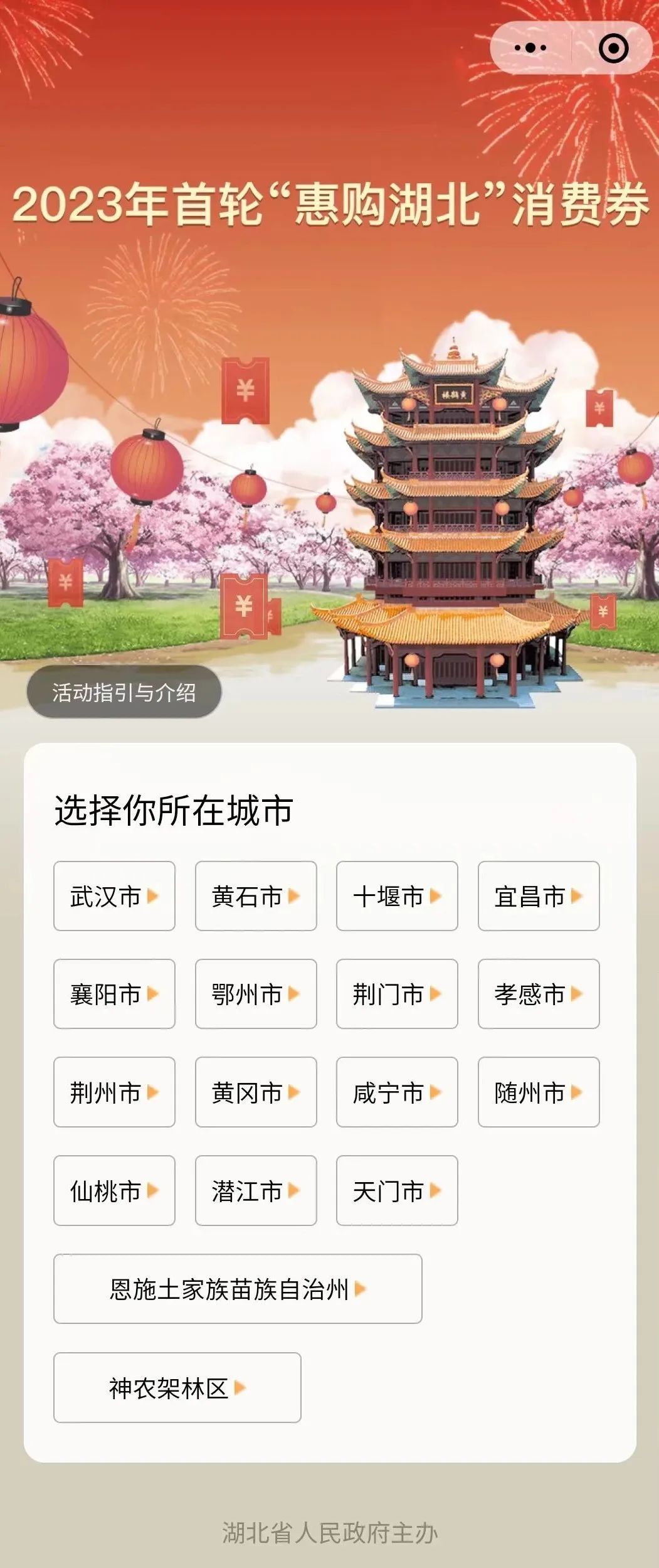The width and height of the screenshot is (659, 1568).
Task: Pick 孝感市 as your city
Action: [539, 994]
